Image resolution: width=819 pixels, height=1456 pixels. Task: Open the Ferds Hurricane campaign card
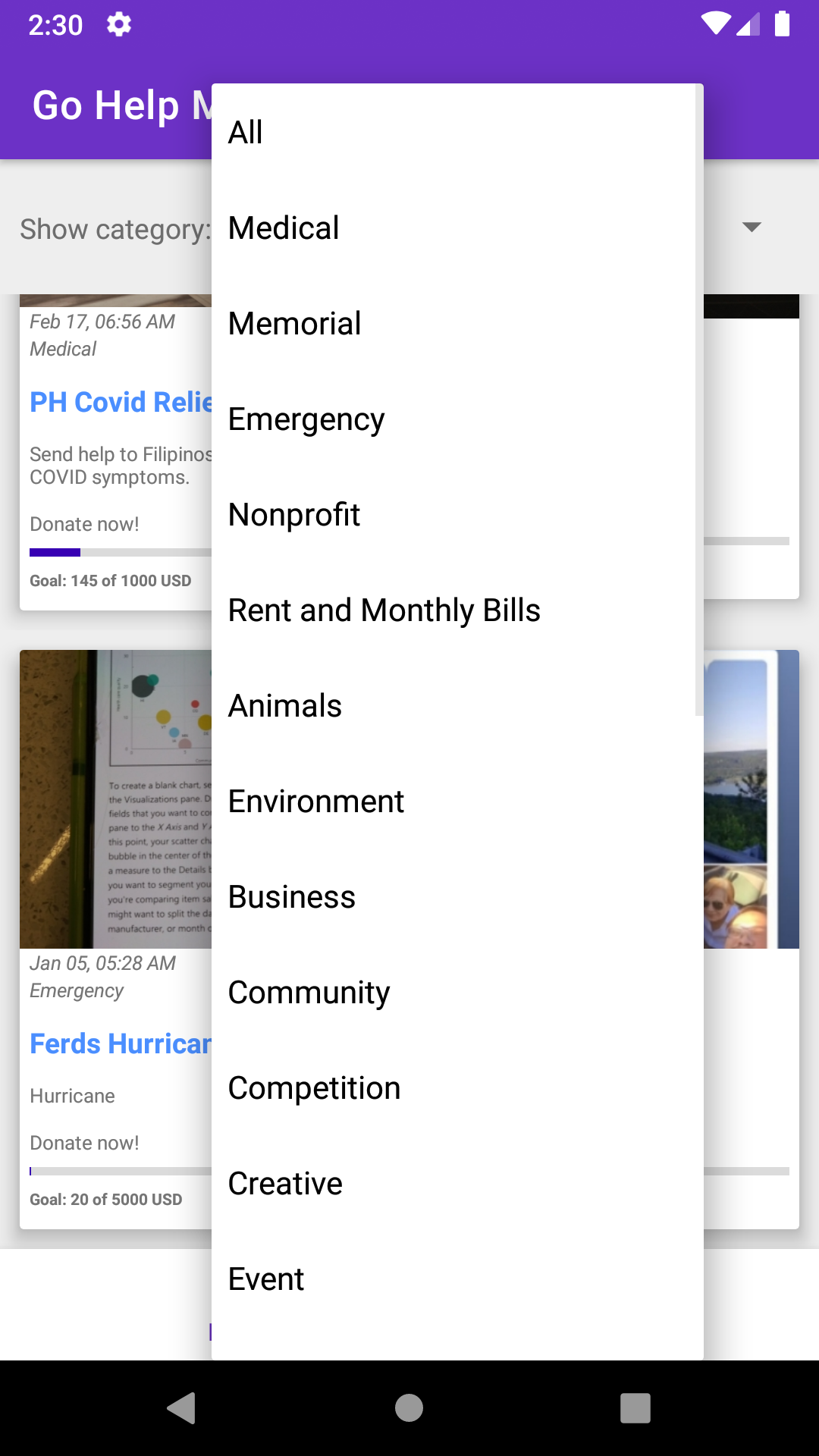116,939
